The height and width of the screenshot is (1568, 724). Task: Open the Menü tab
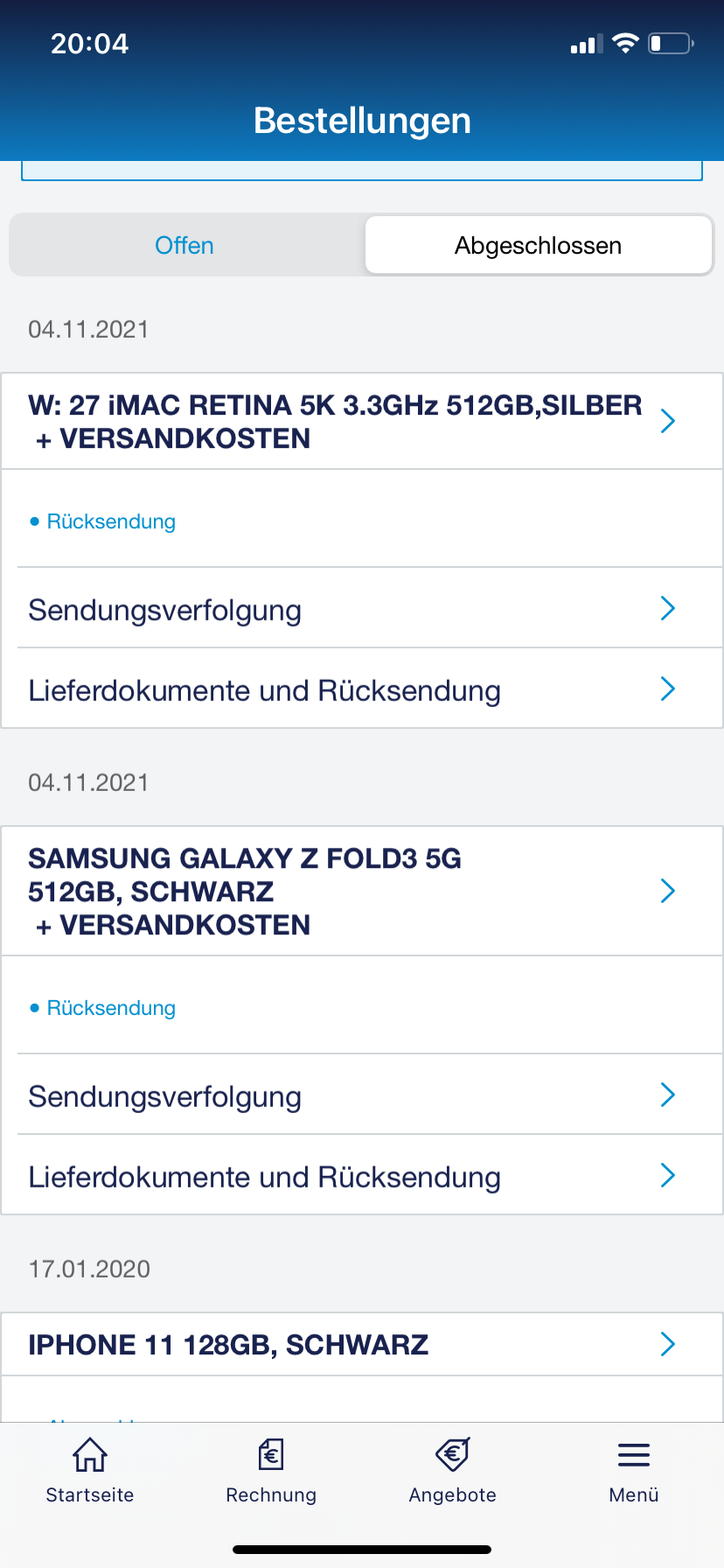tap(633, 1470)
